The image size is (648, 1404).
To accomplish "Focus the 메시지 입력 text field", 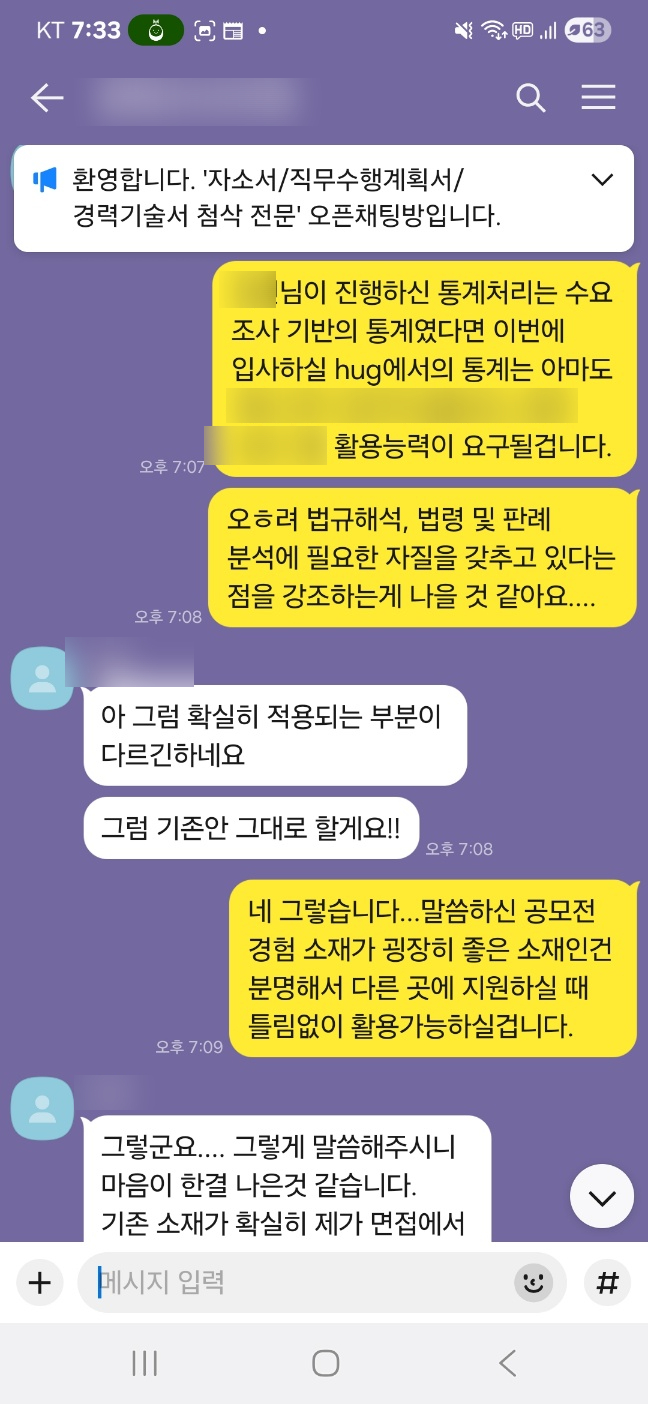I will click(x=300, y=1283).
